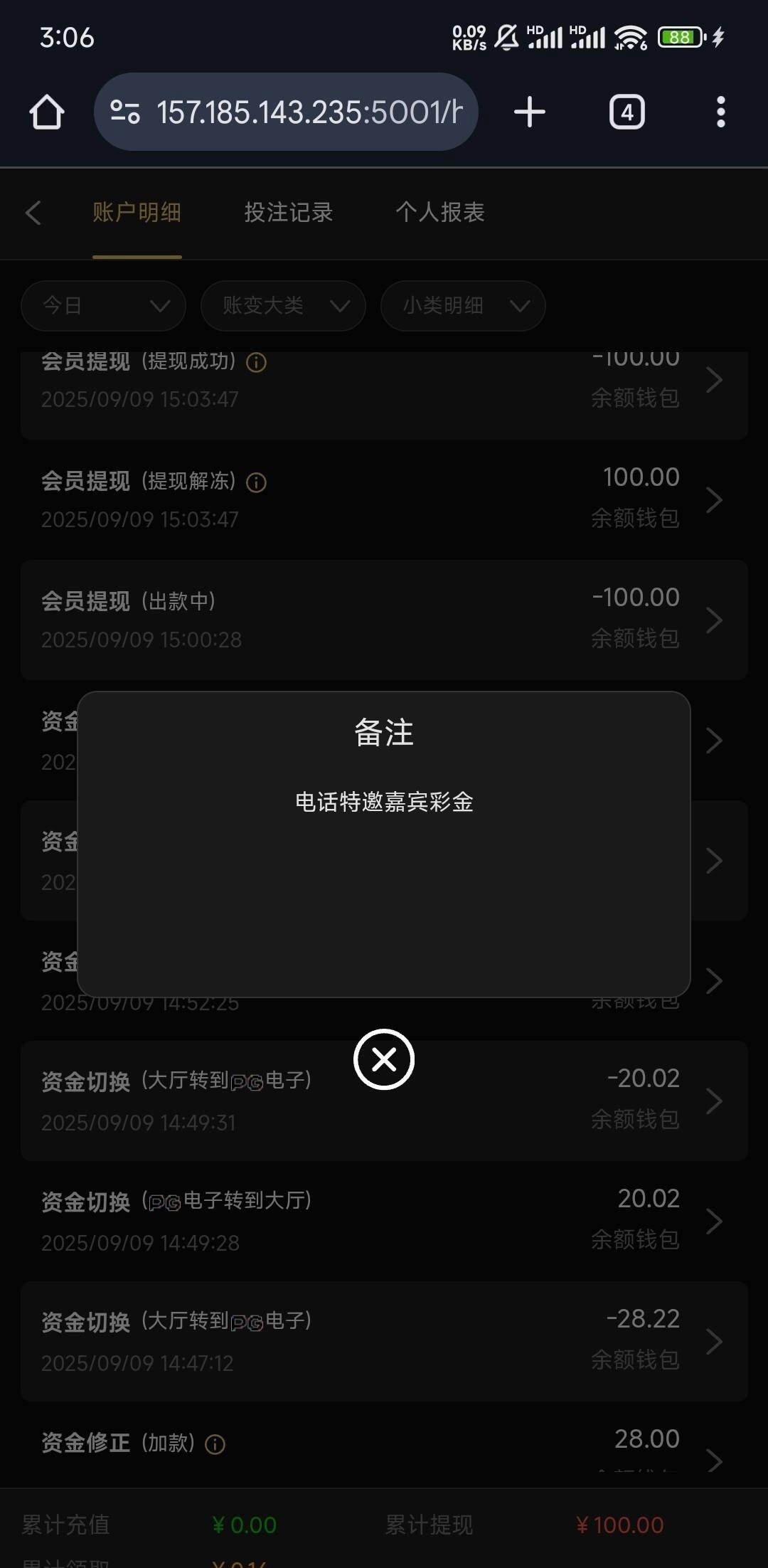Show info for 资金修正 (加款)

pyautogui.click(x=215, y=1444)
